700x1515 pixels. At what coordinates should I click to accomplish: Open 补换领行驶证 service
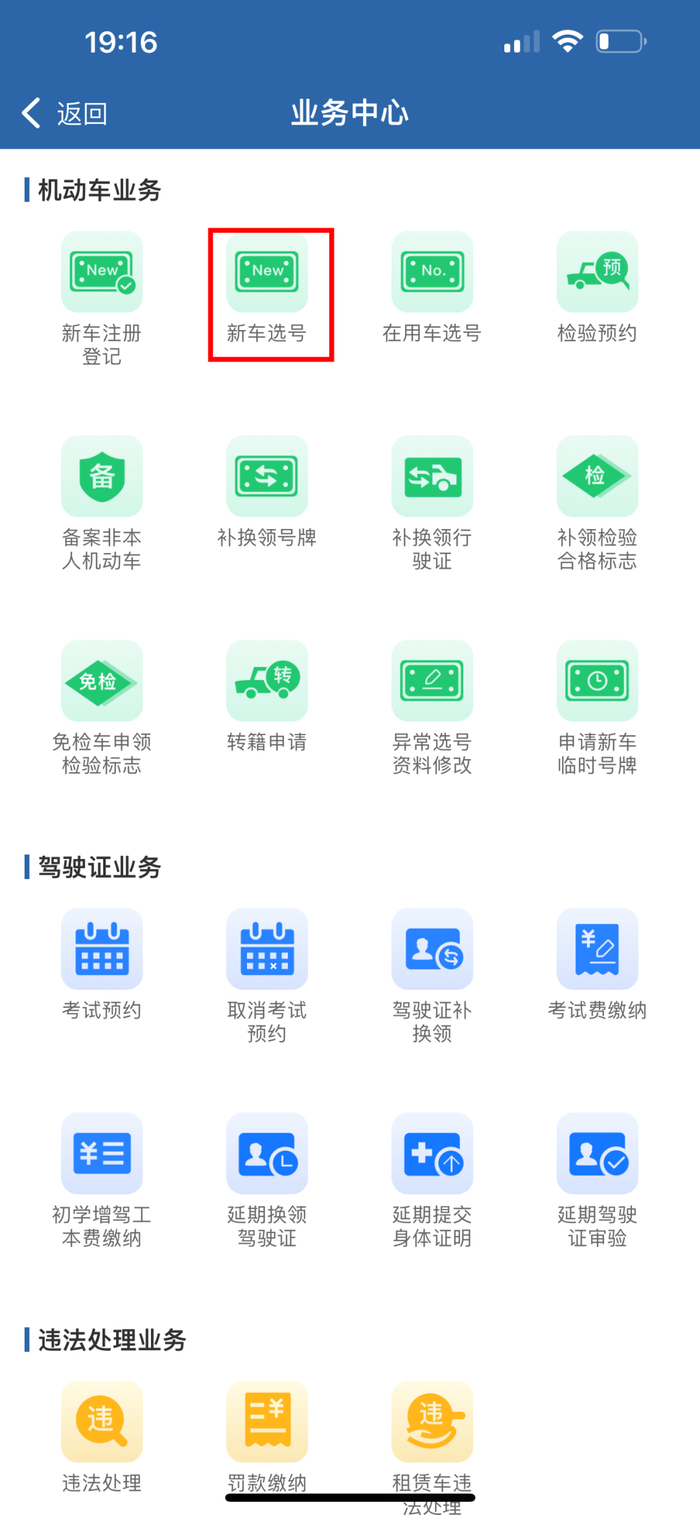click(432, 477)
